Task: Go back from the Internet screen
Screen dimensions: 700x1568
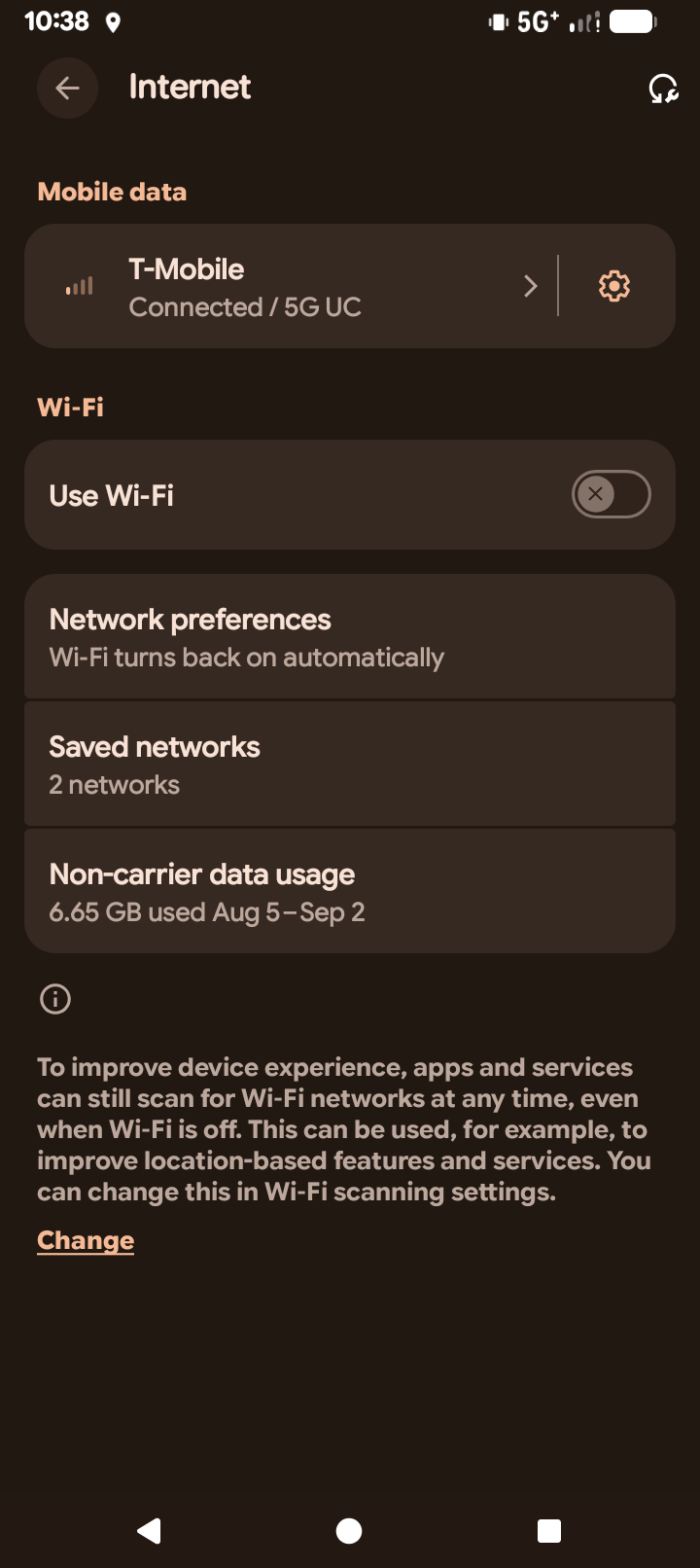Action: coord(67,89)
